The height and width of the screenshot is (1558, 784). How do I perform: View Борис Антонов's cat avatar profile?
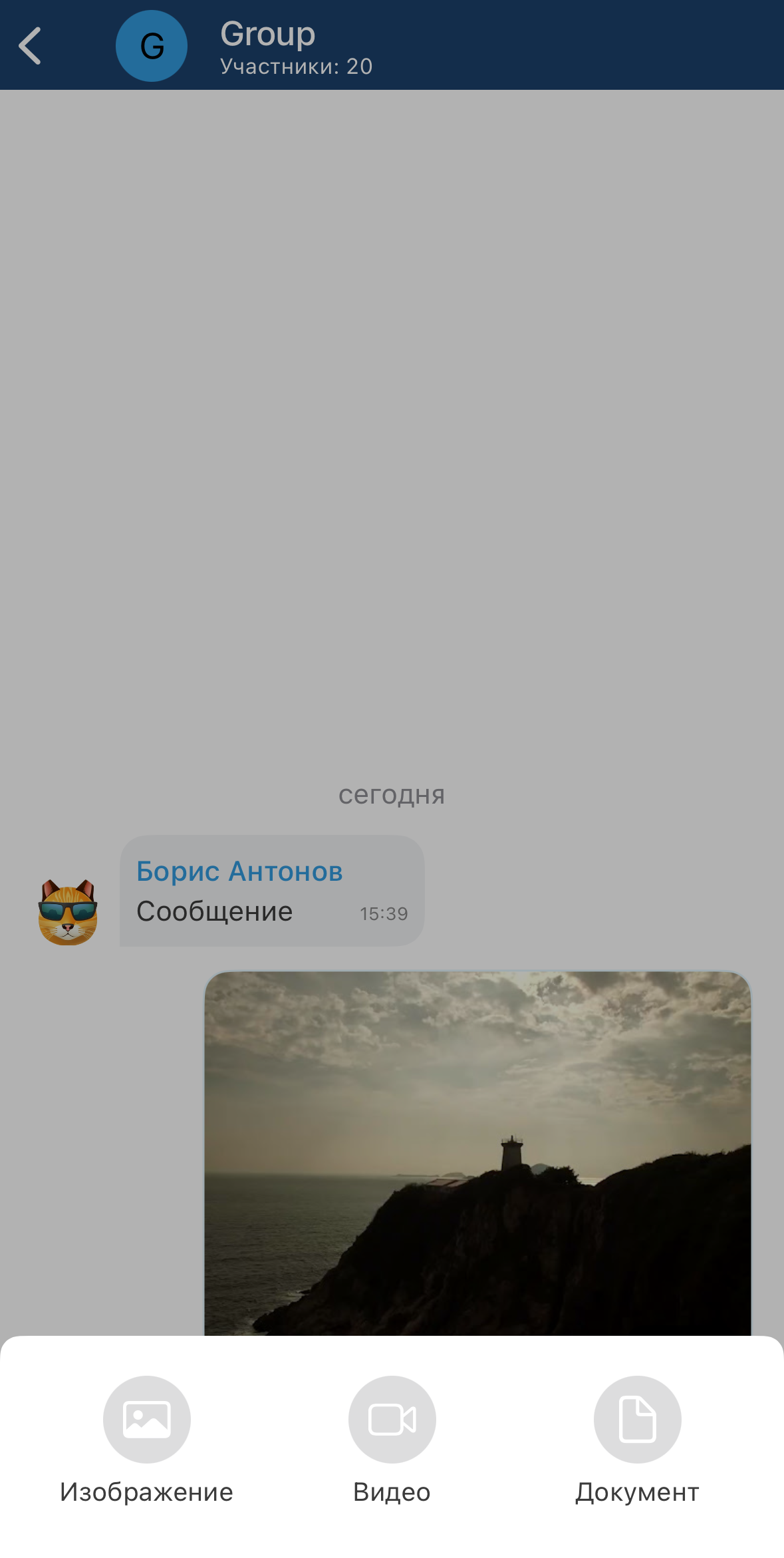(x=68, y=911)
